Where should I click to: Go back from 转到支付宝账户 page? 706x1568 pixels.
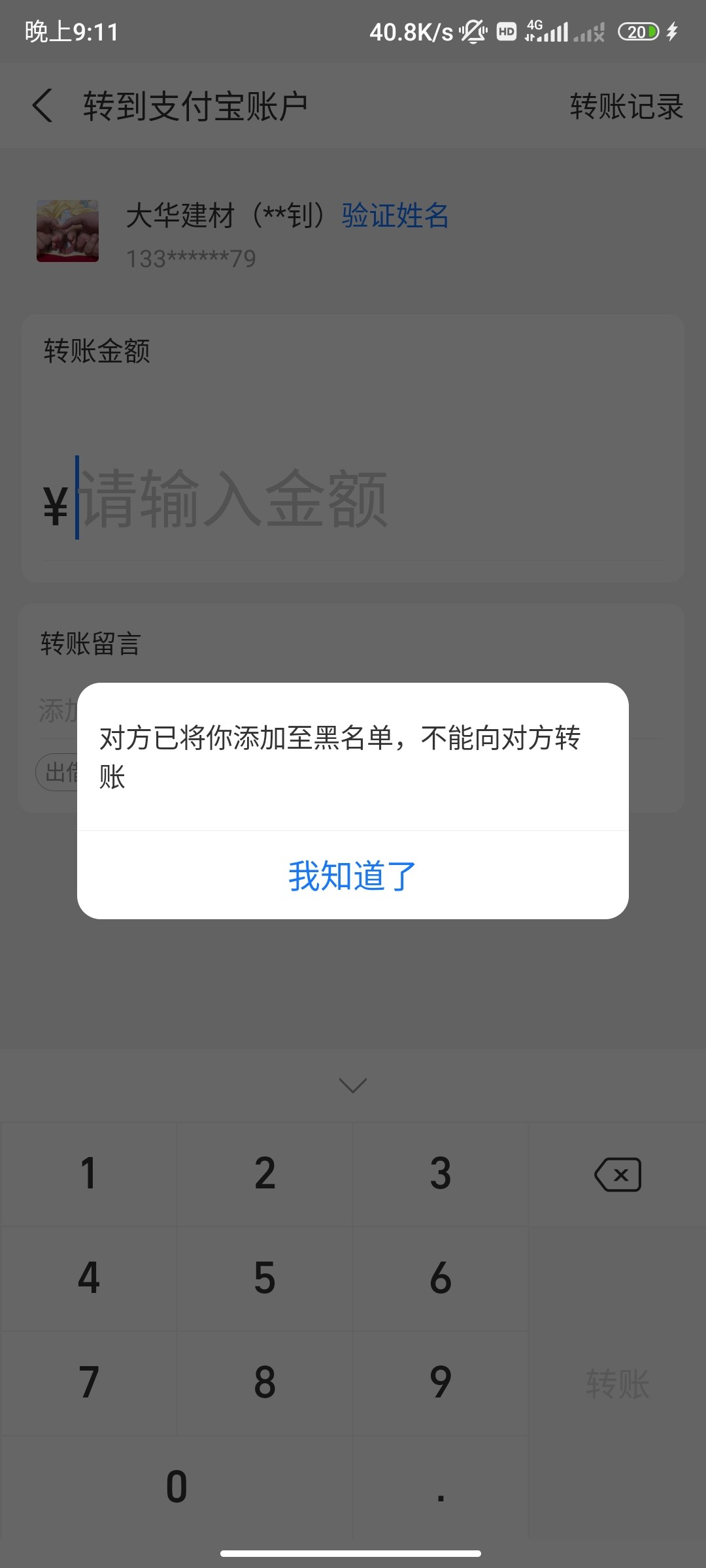42,106
